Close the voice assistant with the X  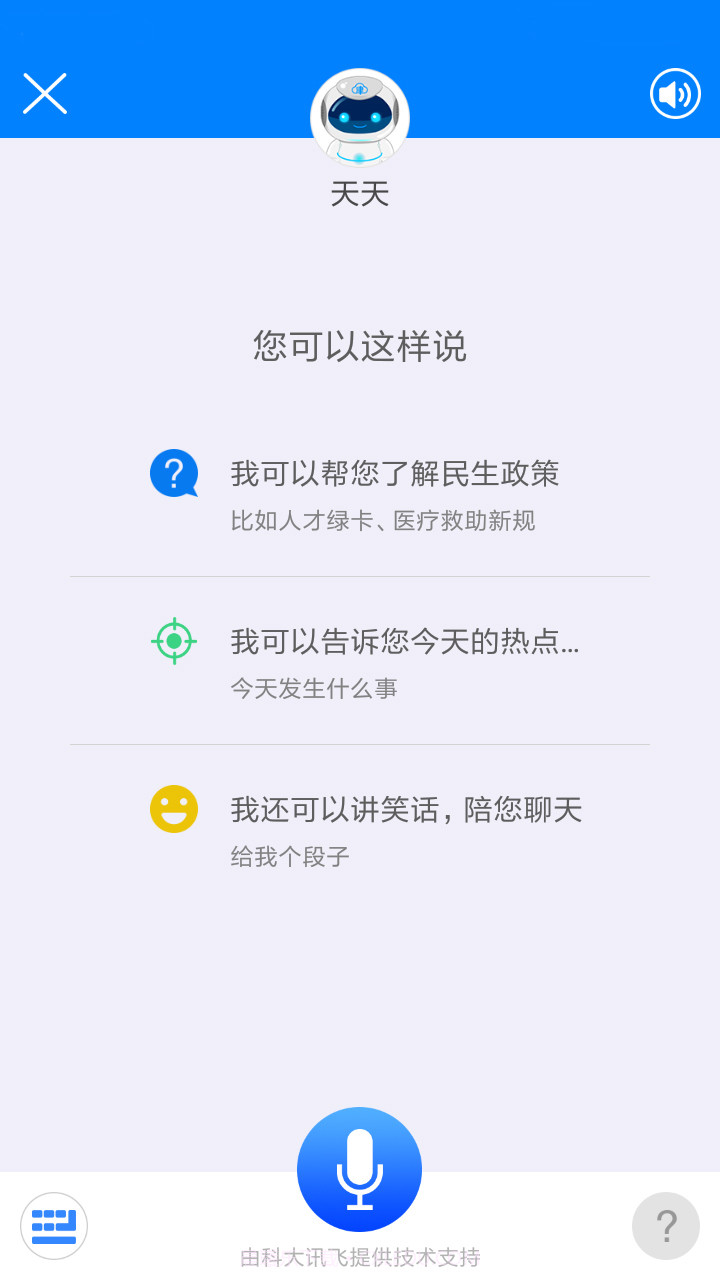[x=45, y=93]
